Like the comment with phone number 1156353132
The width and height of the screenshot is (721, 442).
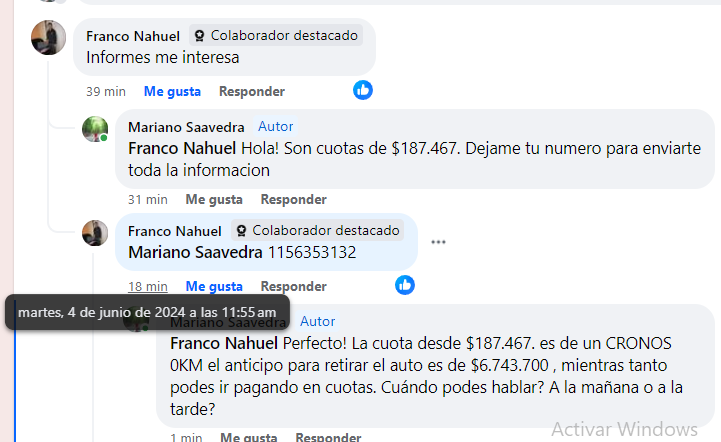[214, 286]
